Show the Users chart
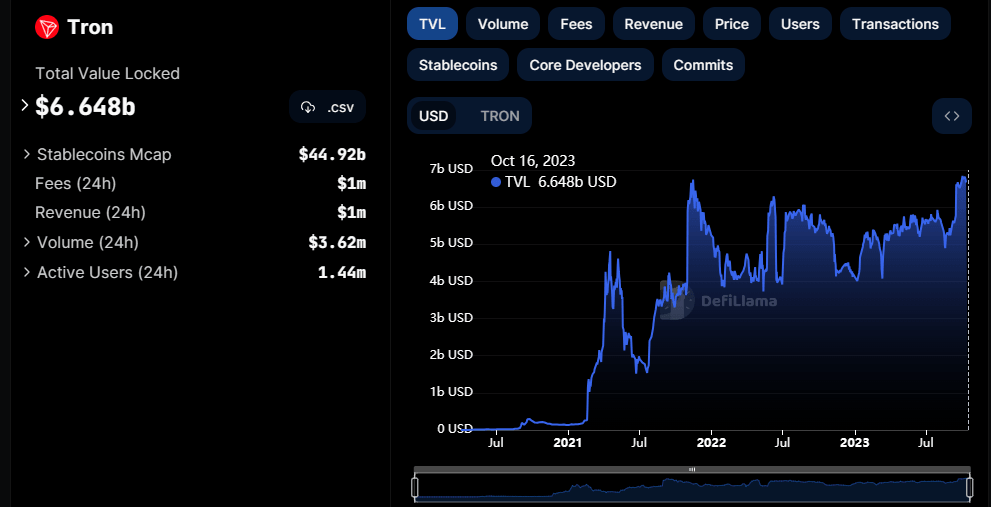The image size is (991, 507). 800,24
